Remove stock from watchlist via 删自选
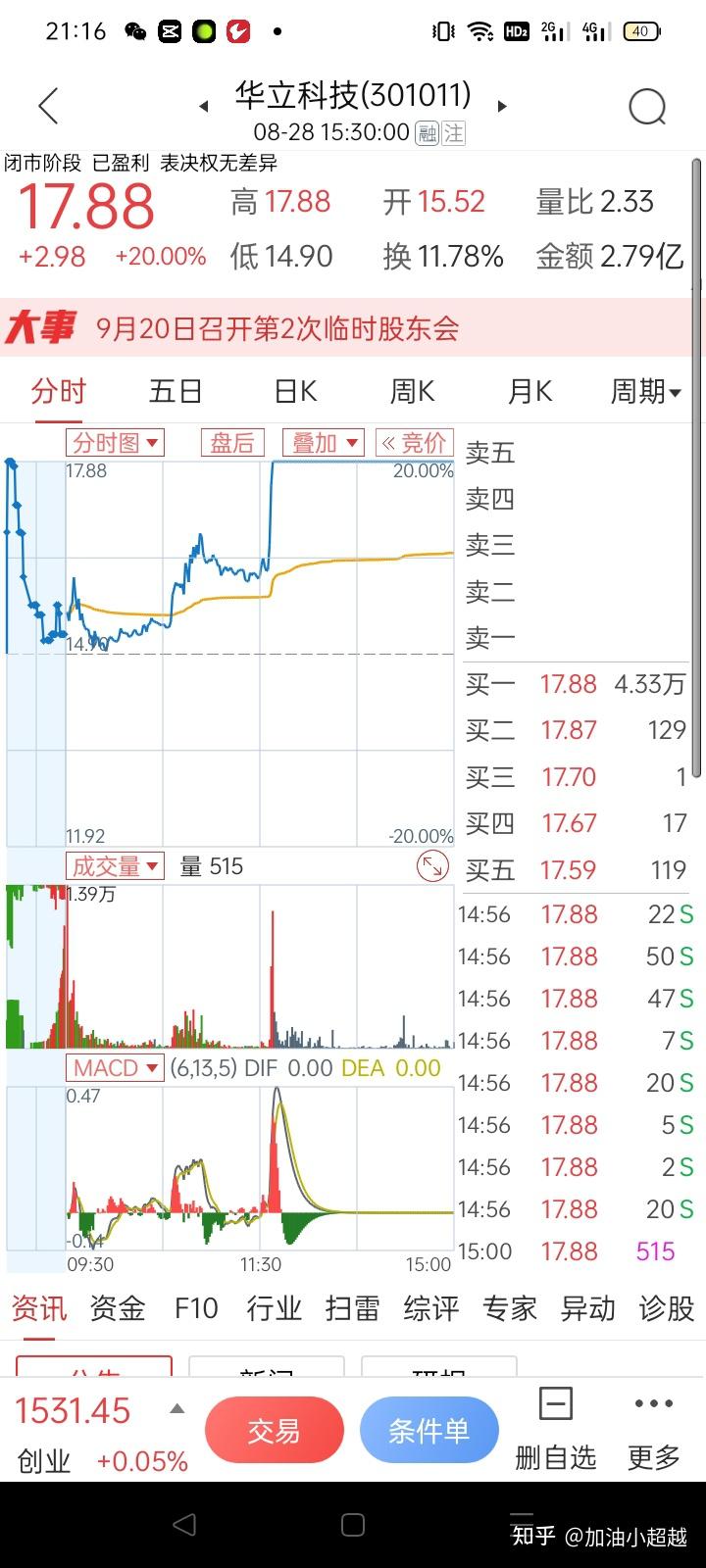This screenshot has width=706, height=1568. (x=554, y=1431)
